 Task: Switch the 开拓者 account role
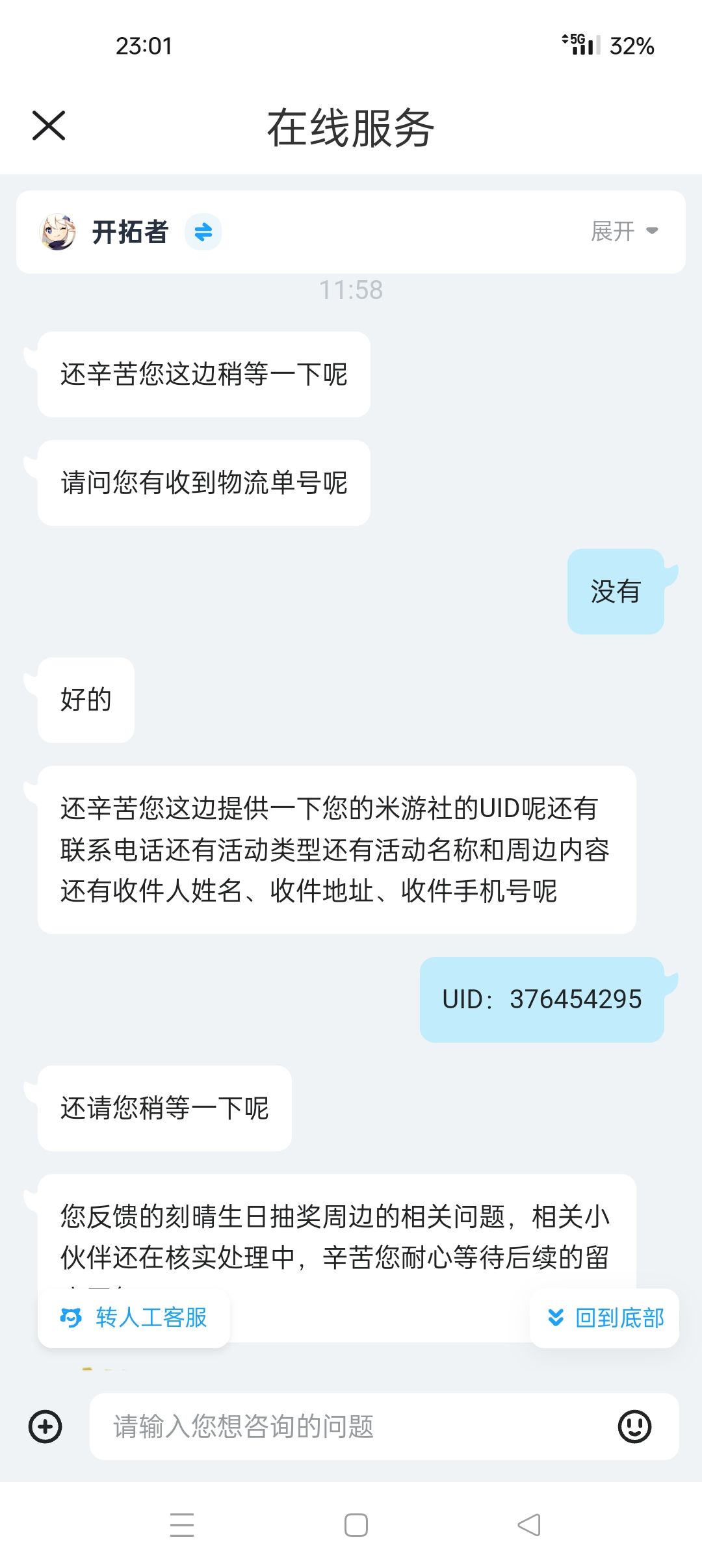pyautogui.click(x=203, y=232)
